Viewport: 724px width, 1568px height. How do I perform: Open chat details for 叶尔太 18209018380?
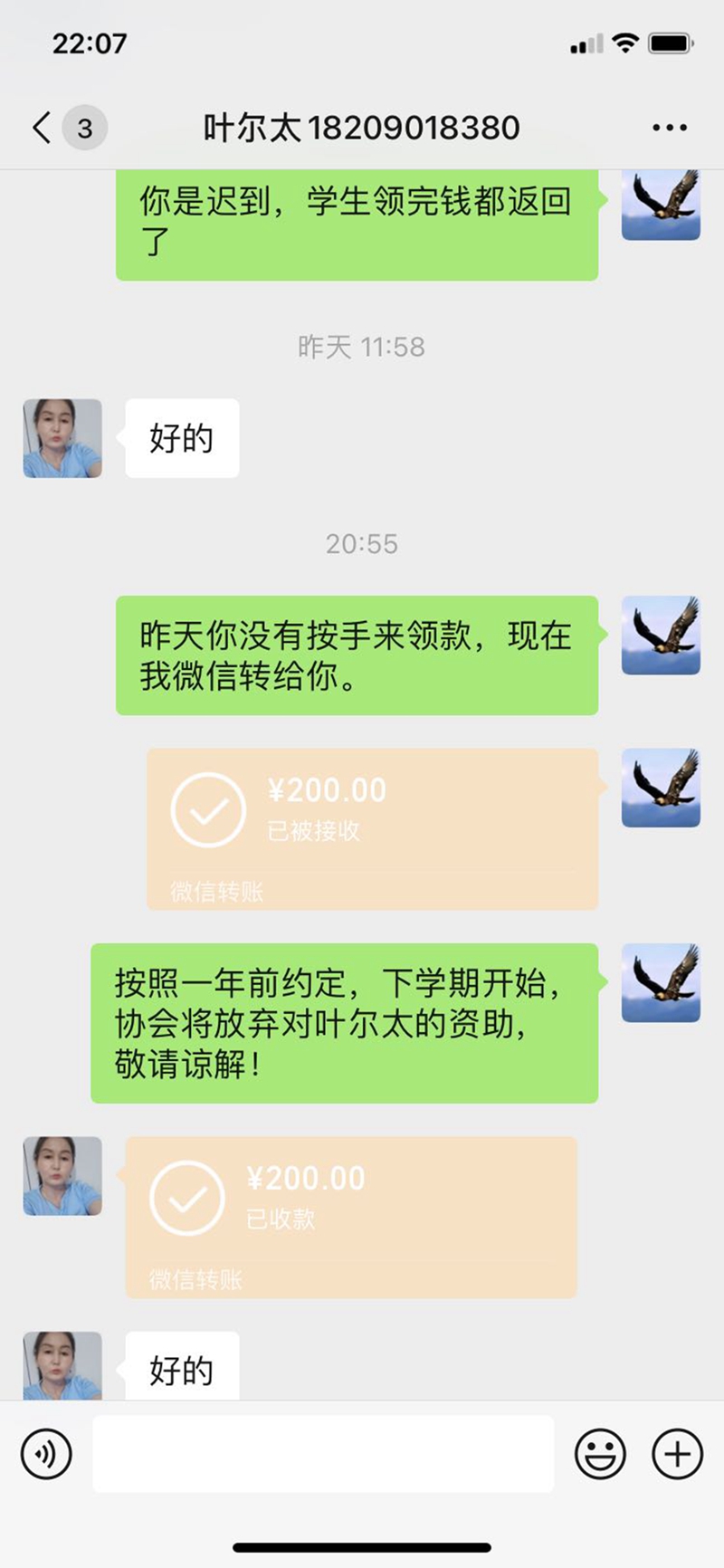(x=362, y=127)
